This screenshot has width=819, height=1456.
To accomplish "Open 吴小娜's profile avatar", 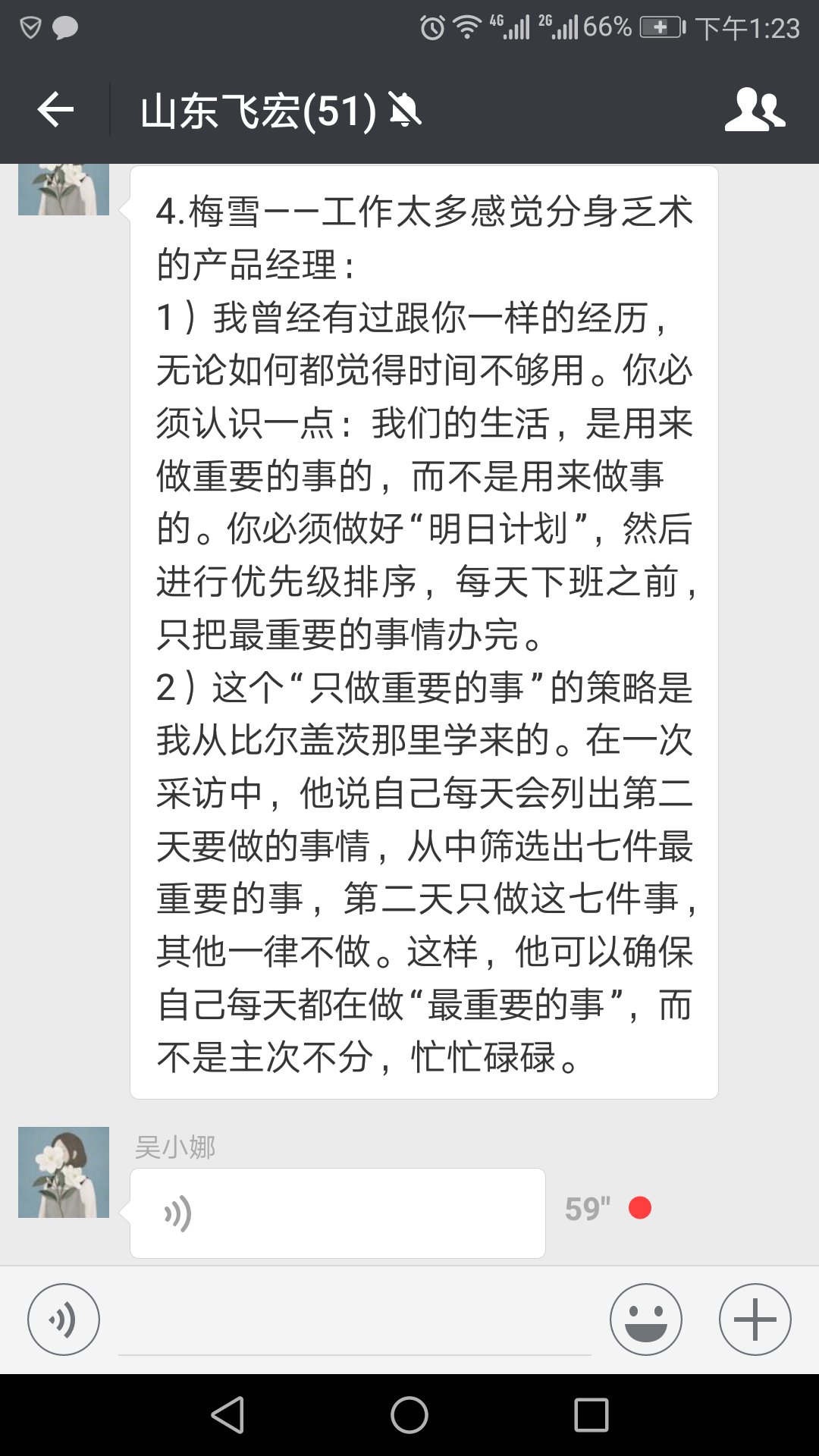I will 64,1172.
